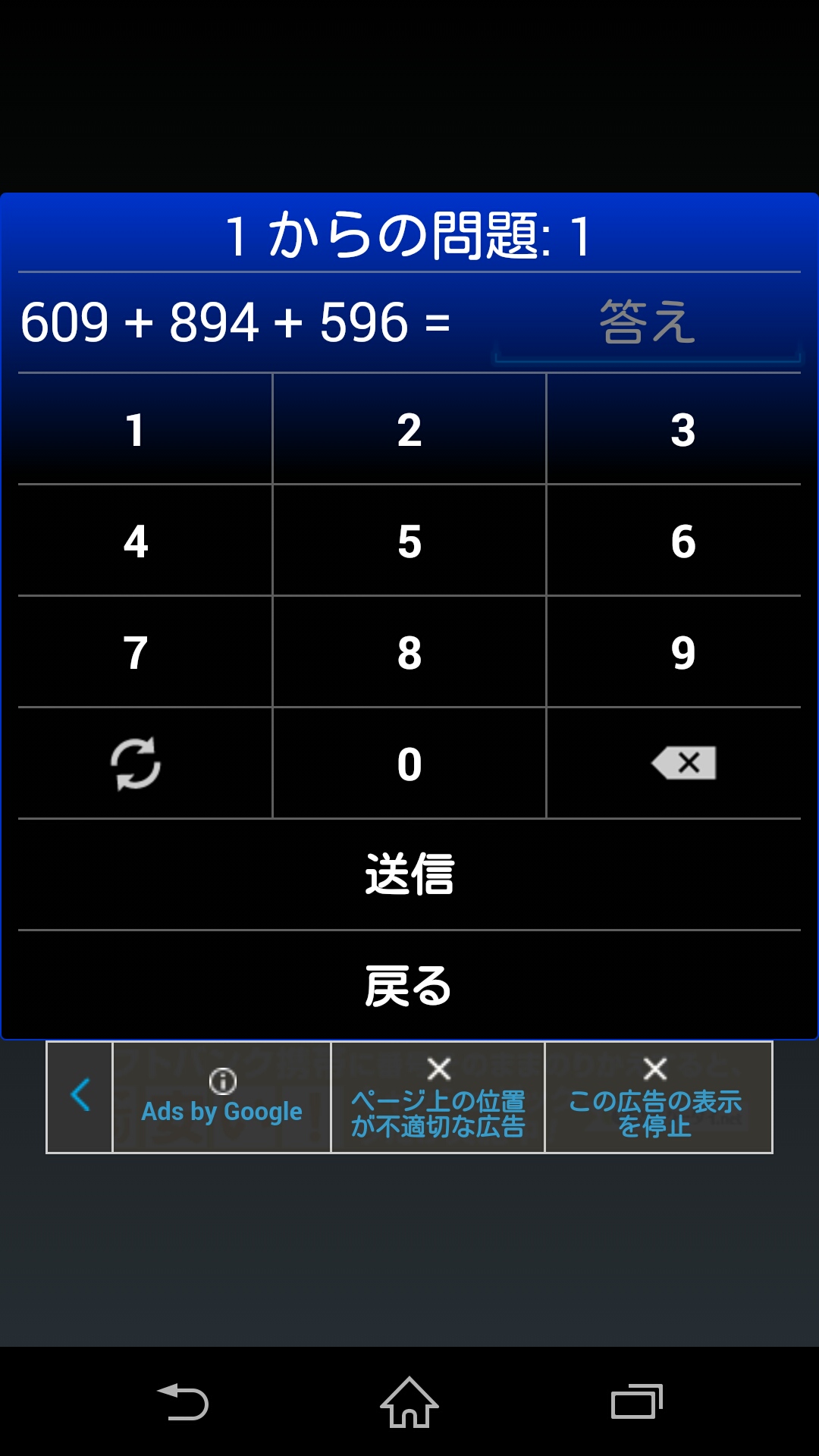Enter digit 5 on the keypad
The image size is (819, 1456).
coord(409,541)
